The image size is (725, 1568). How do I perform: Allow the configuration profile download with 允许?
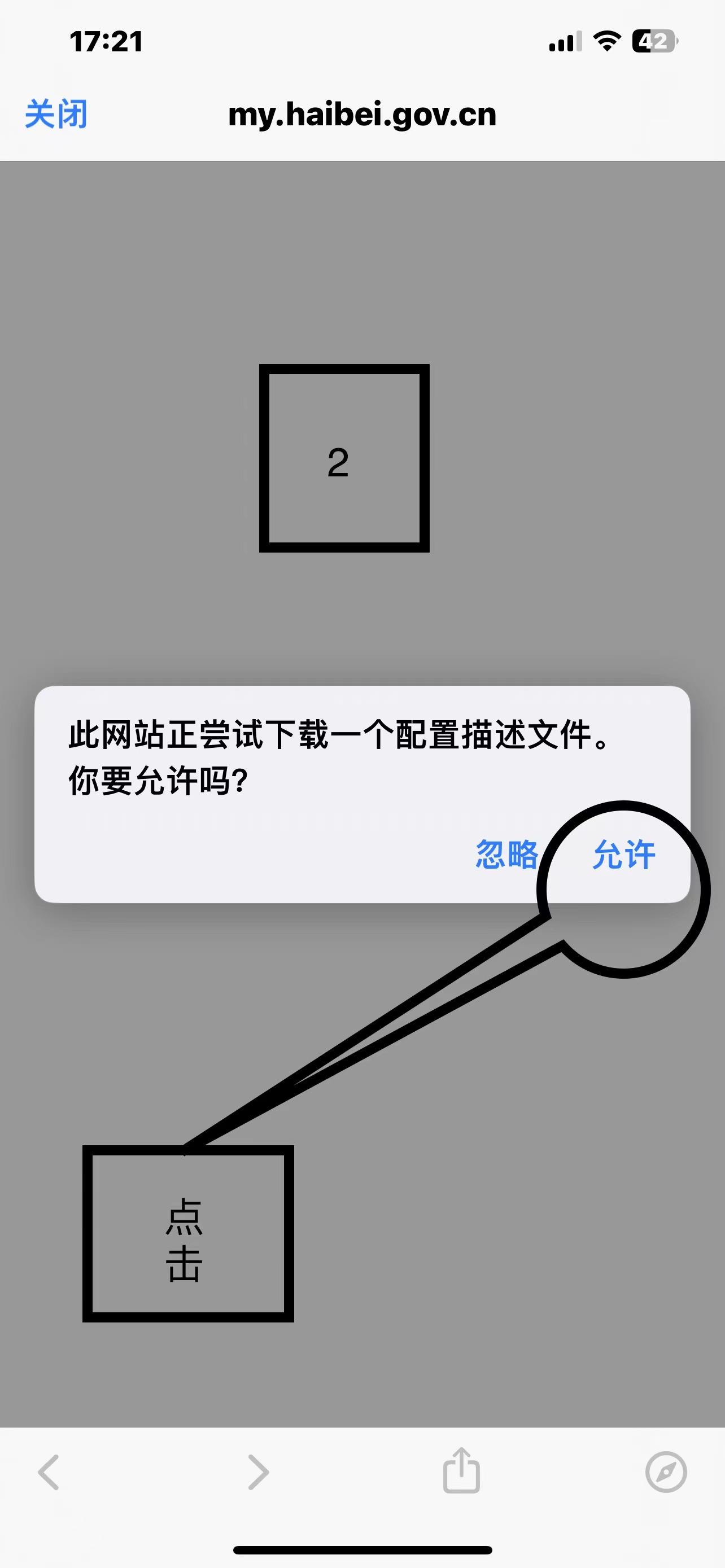(624, 854)
